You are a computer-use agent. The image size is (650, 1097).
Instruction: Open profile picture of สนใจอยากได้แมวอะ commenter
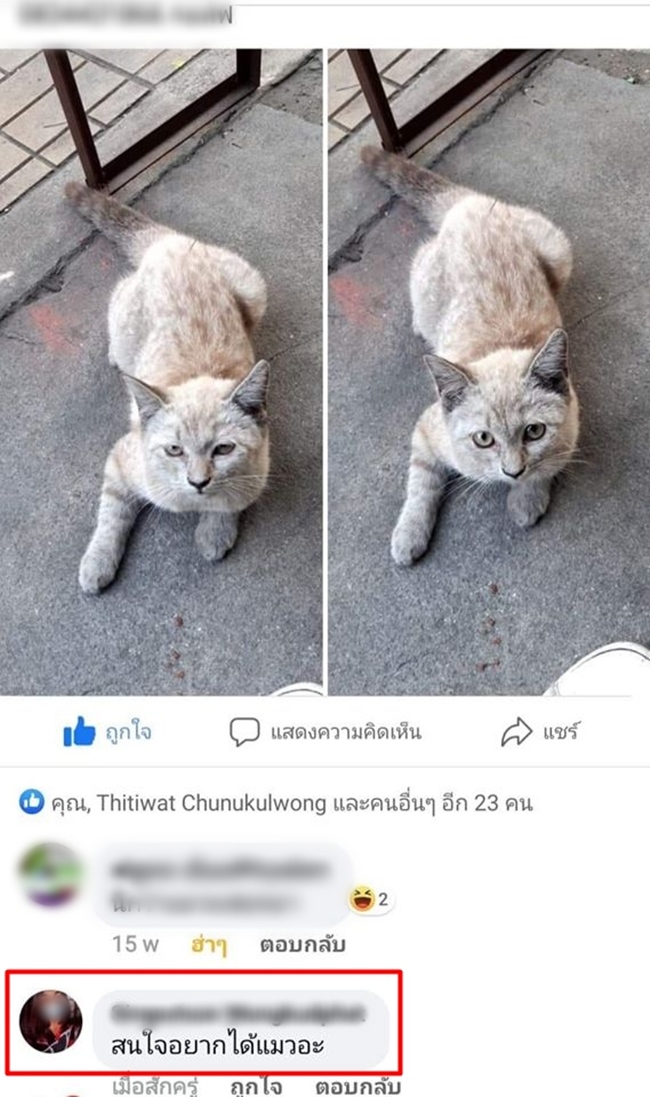[50, 1021]
